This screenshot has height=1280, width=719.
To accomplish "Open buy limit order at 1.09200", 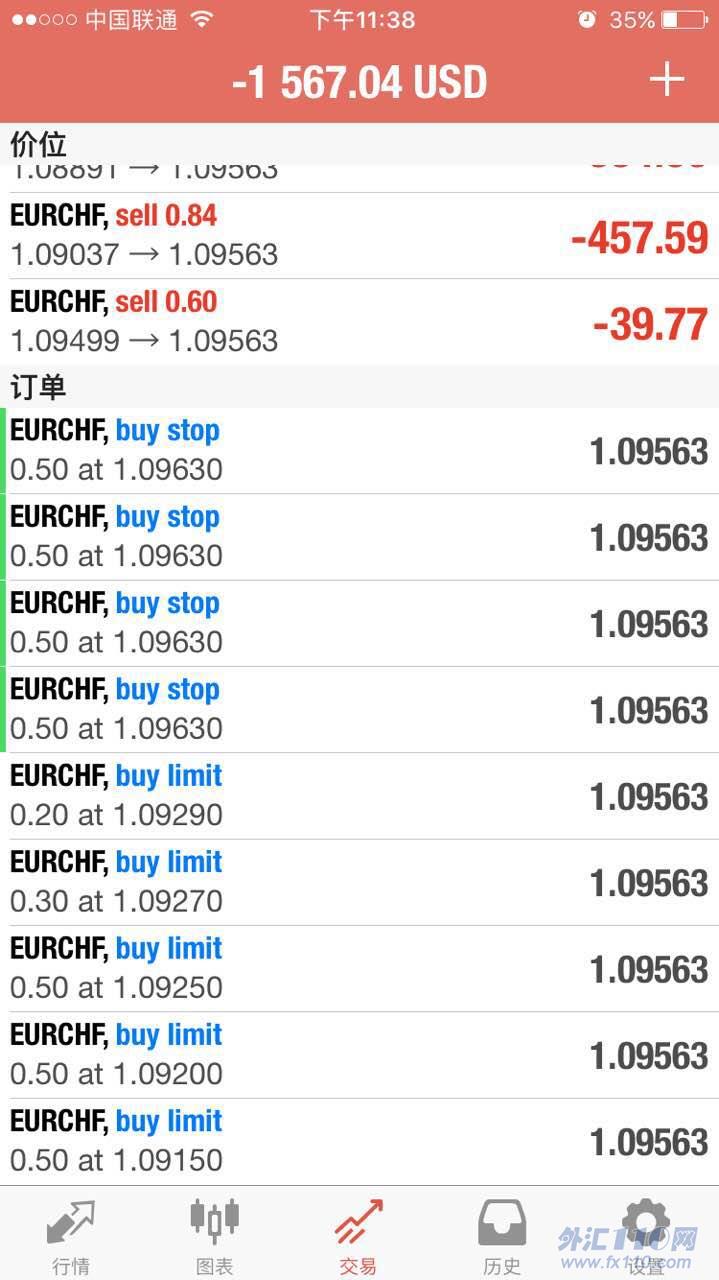I will 359,1055.
